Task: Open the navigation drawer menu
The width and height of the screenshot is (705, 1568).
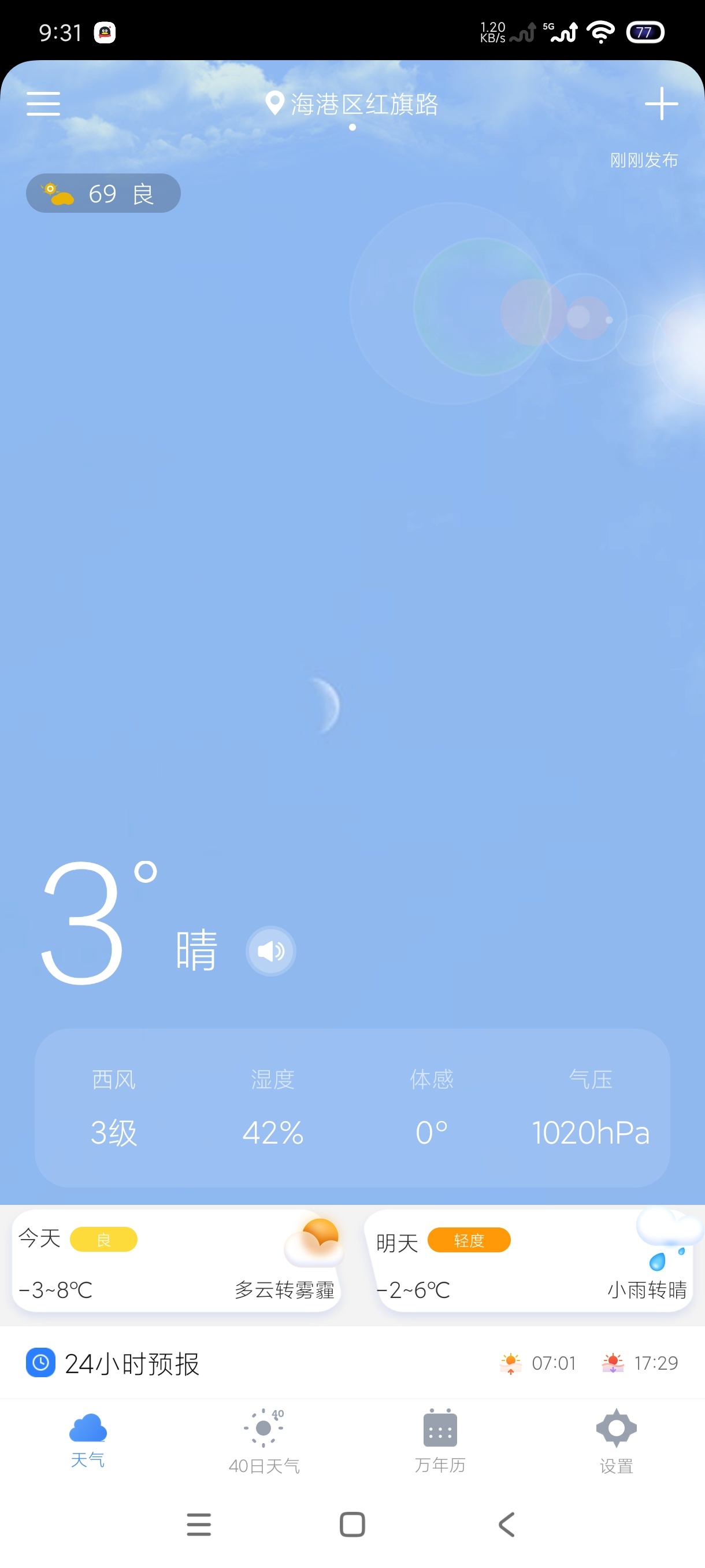Action: point(43,104)
